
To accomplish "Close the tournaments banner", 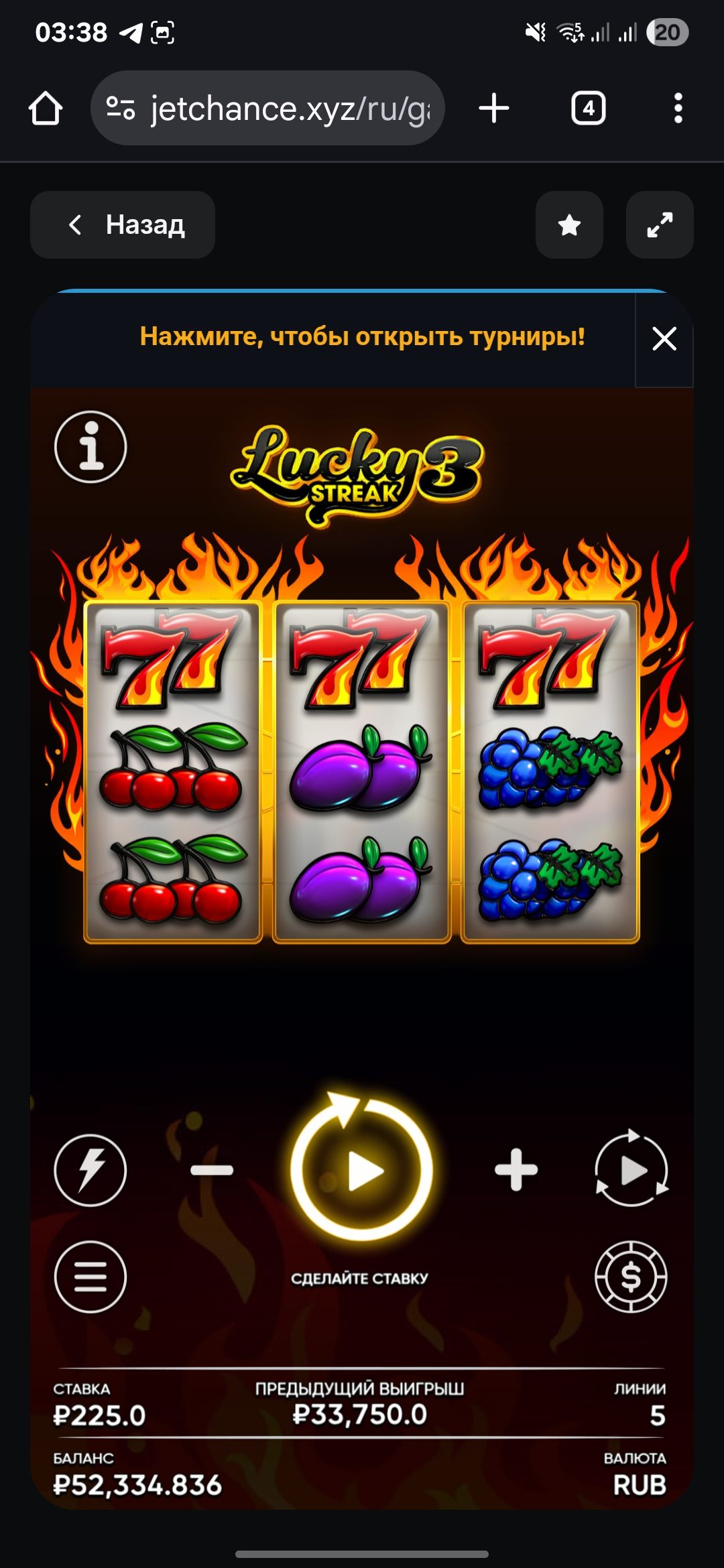I will point(664,338).
